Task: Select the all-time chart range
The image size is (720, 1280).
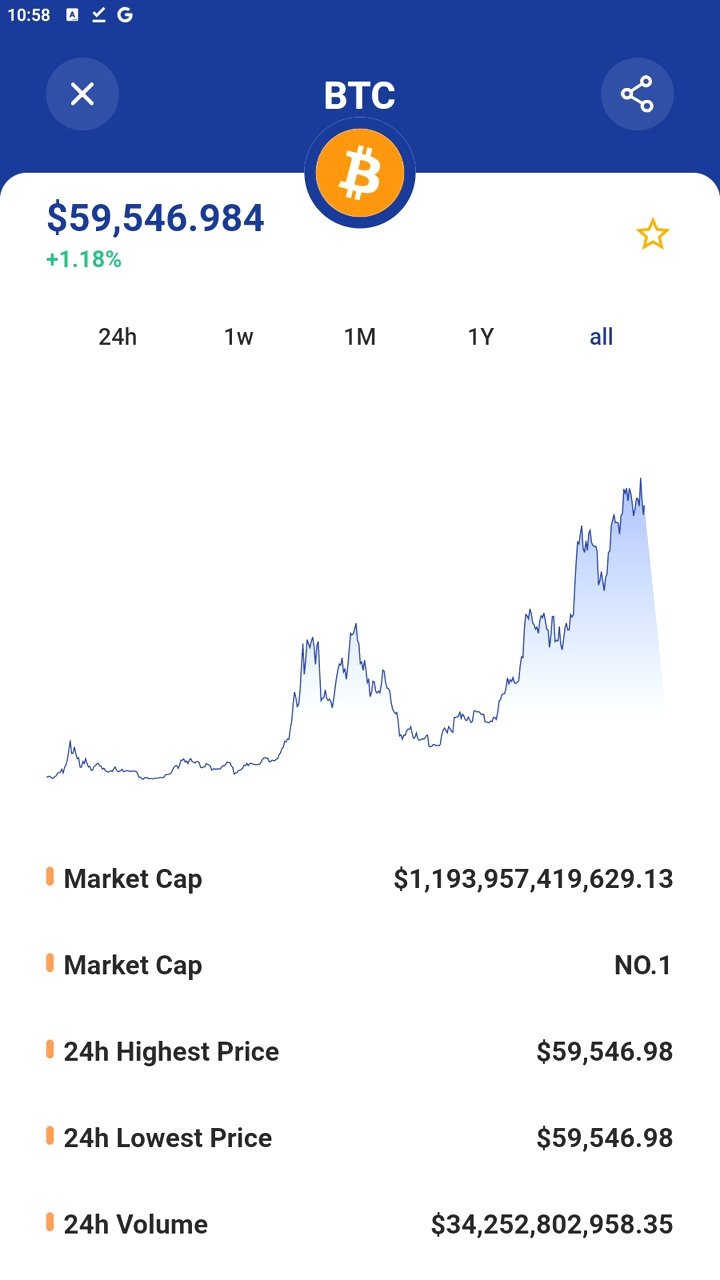Action: coord(601,337)
